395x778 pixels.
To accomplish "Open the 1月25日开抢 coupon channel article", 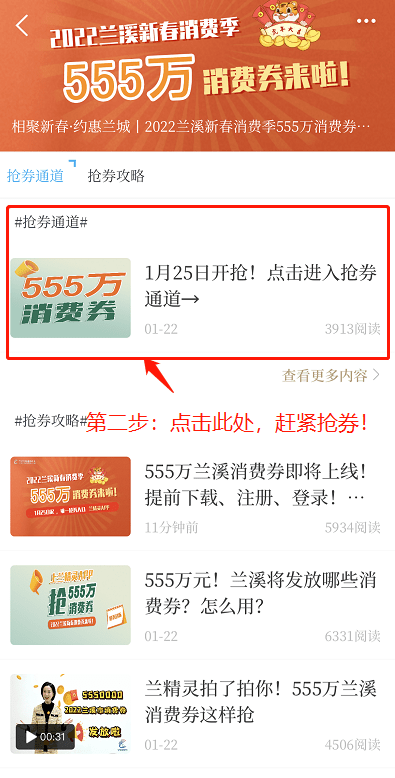I will point(198,298).
